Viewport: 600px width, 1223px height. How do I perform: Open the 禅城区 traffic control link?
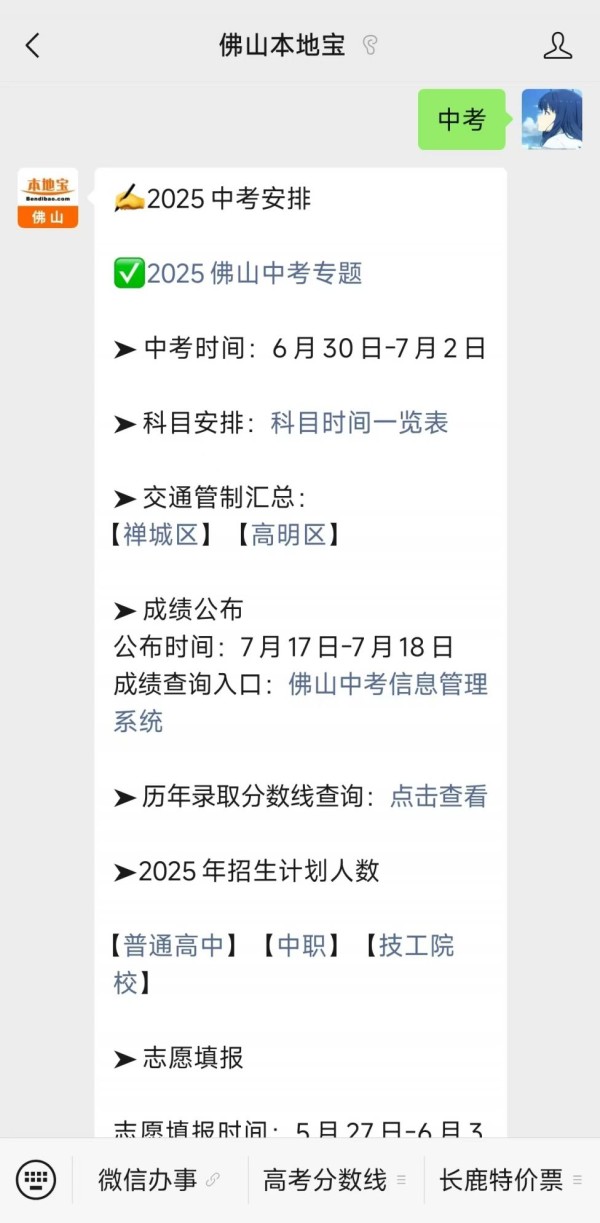click(161, 535)
